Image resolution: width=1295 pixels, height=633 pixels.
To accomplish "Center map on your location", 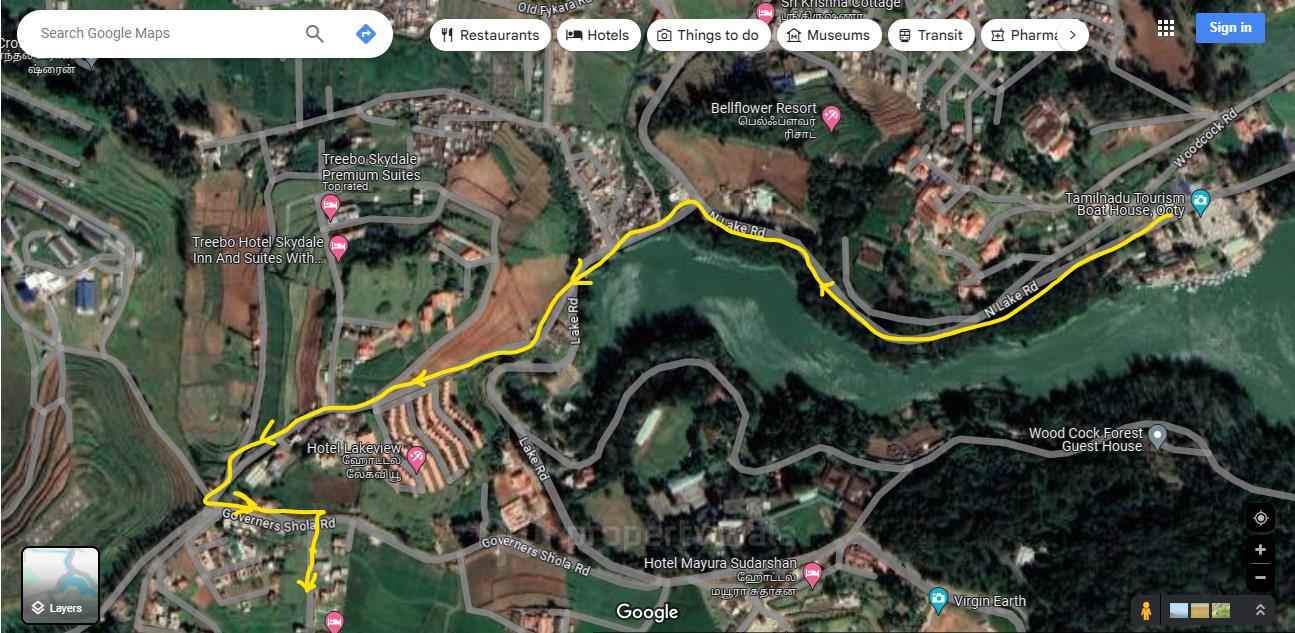I will point(1260,518).
